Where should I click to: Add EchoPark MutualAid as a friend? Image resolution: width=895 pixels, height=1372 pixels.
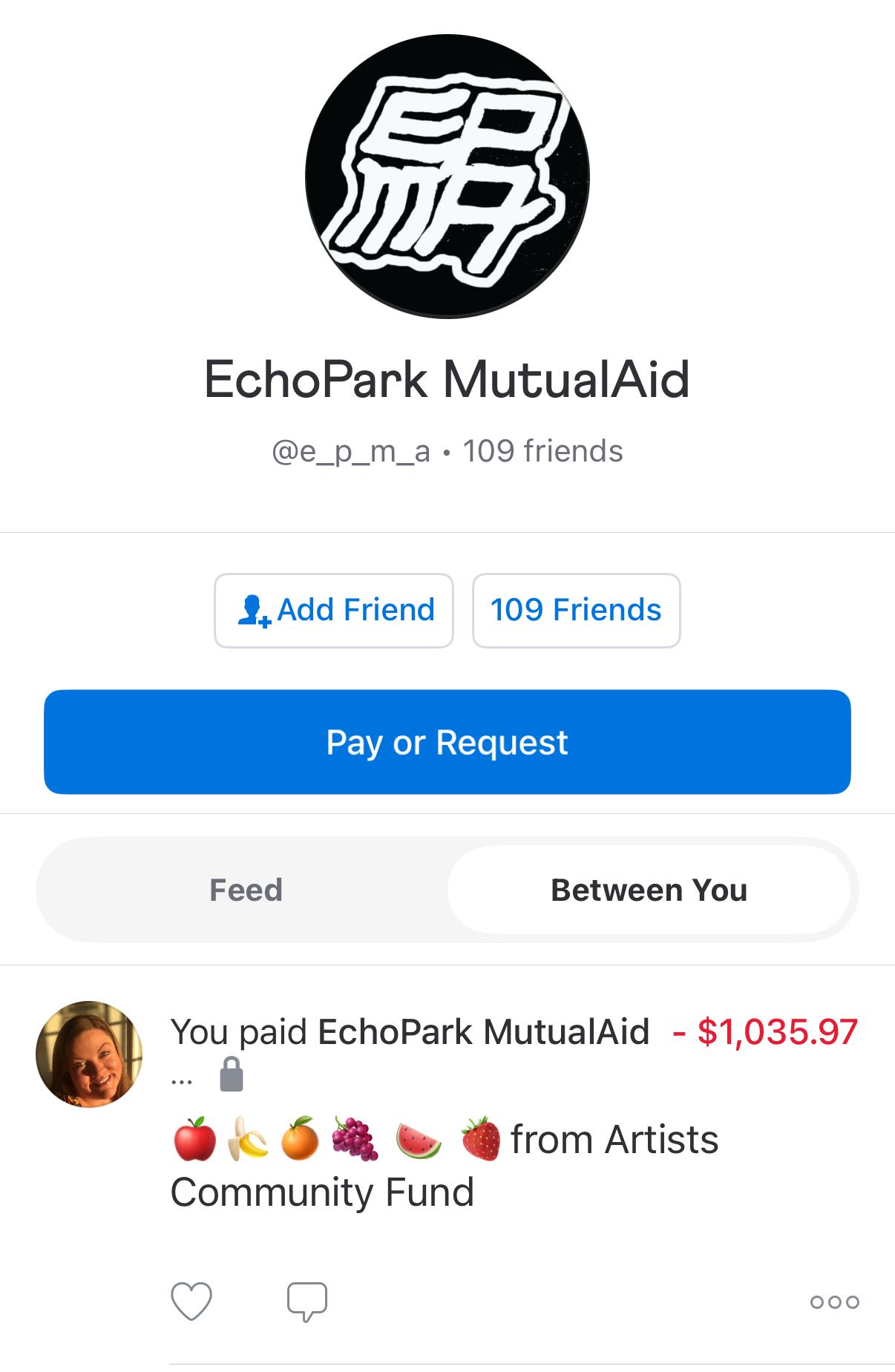[x=334, y=610]
